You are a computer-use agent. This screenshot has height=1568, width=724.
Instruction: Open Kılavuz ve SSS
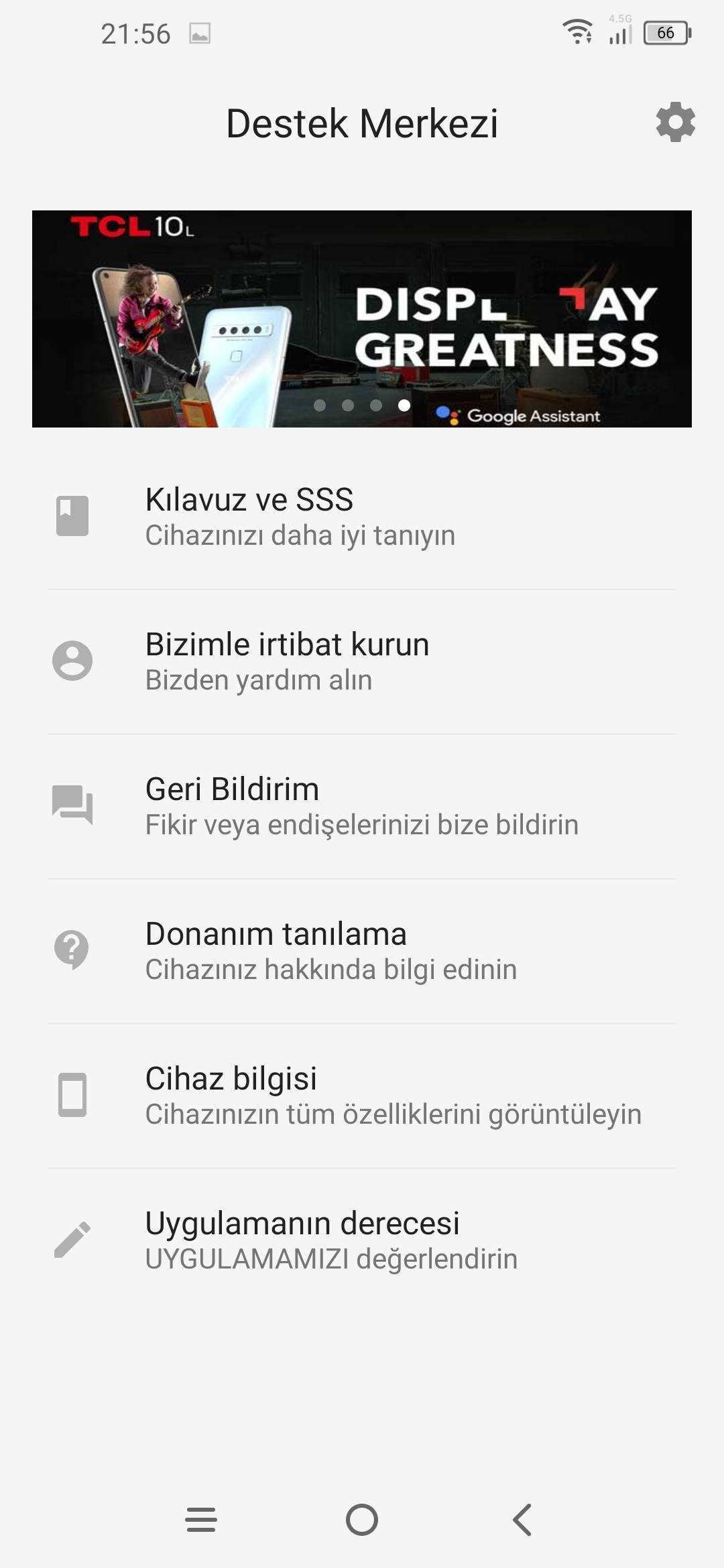[x=362, y=517]
